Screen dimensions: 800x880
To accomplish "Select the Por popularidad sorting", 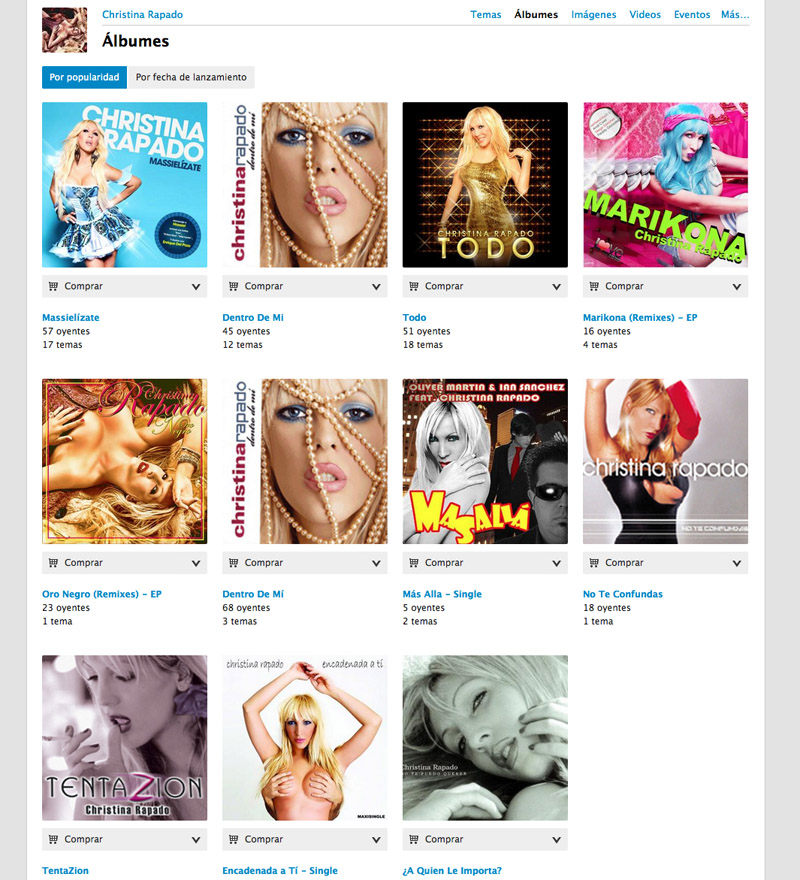I will point(84,77).
